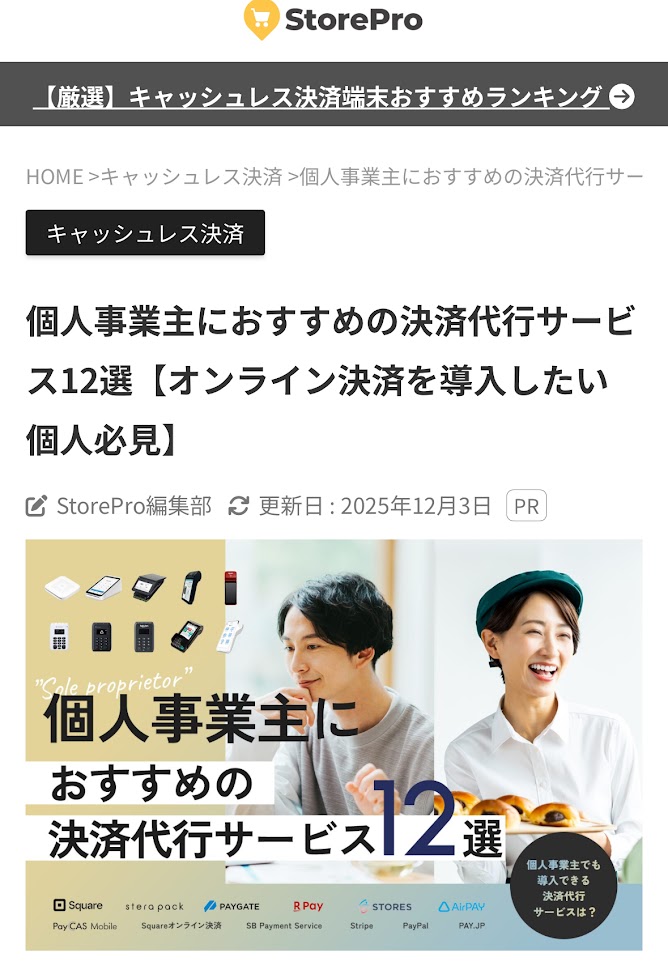This screenshot has height=966, width=668.
Task: Open the StorePro編集部 author link
Action: [133, 506]
